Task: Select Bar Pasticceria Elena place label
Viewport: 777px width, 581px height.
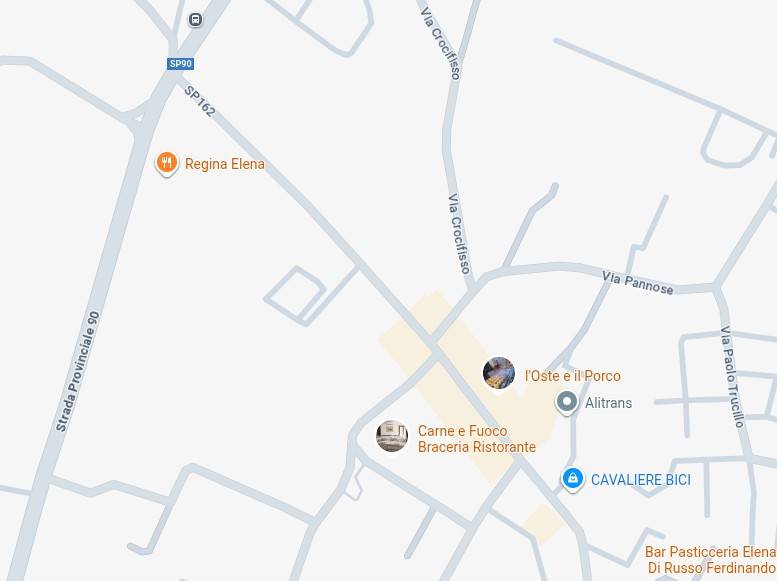Action: tap(710, 560)
